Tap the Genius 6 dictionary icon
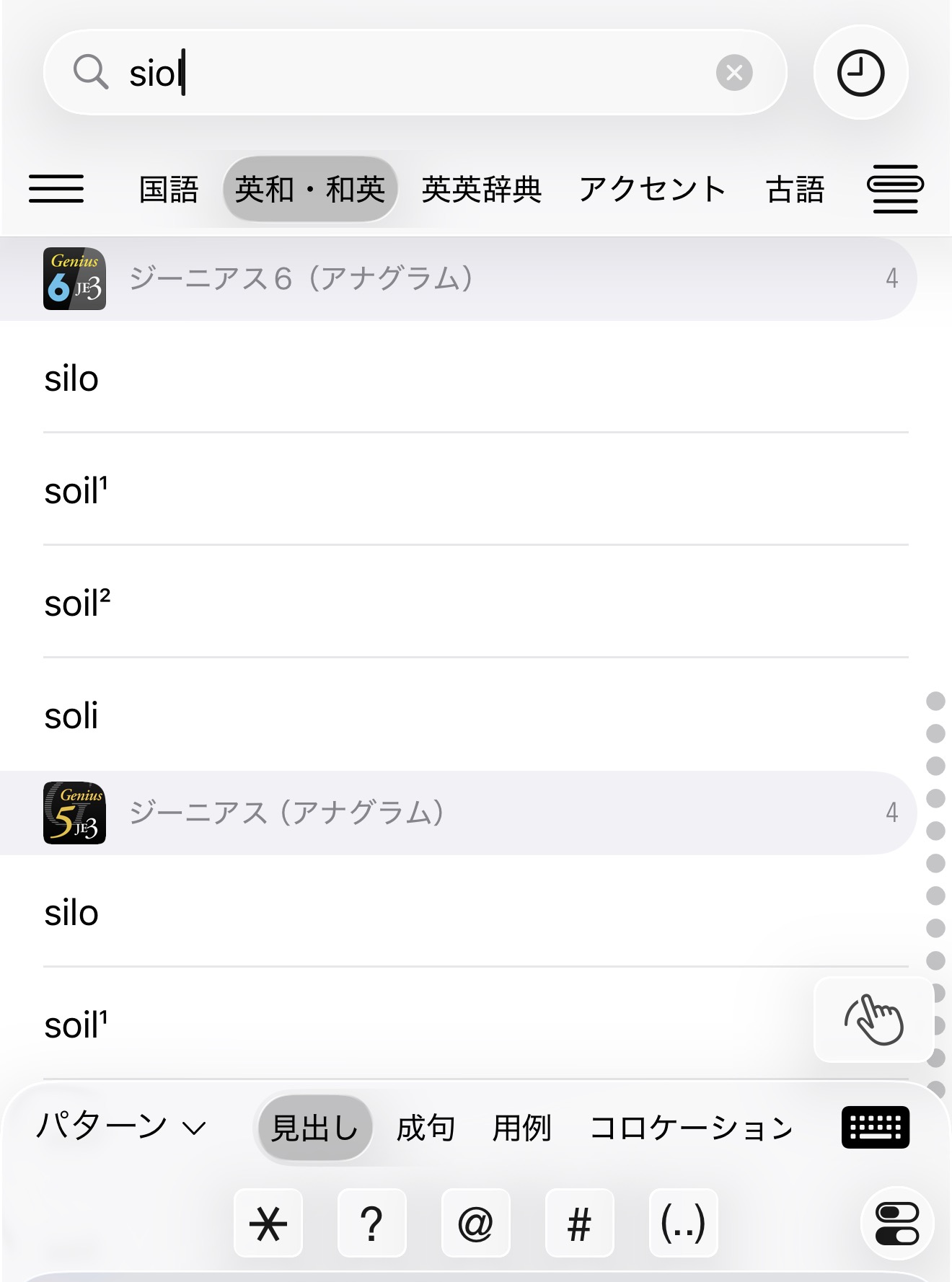Screen dimensions: 952x1282 pyautogui.click(x=74, y=279)
